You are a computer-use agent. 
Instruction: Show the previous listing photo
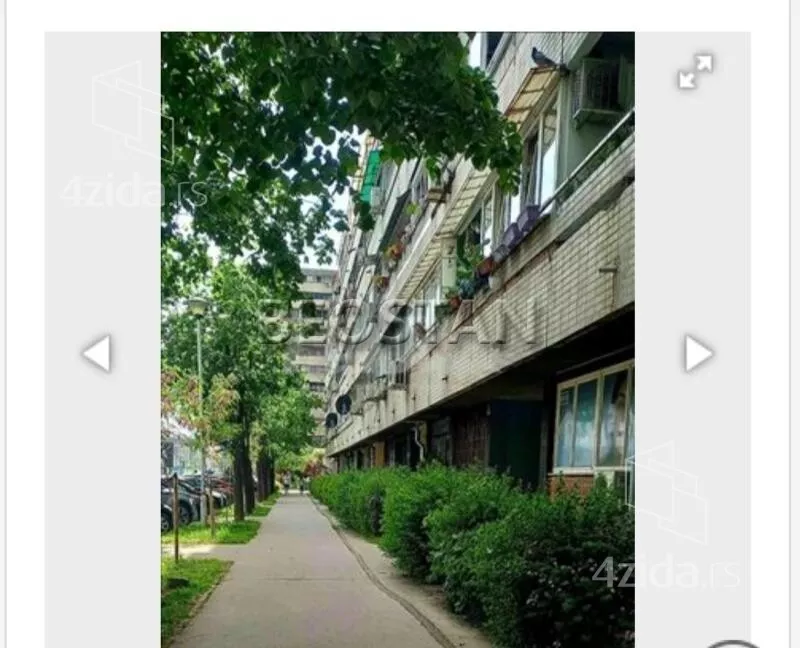pos(97,353)
